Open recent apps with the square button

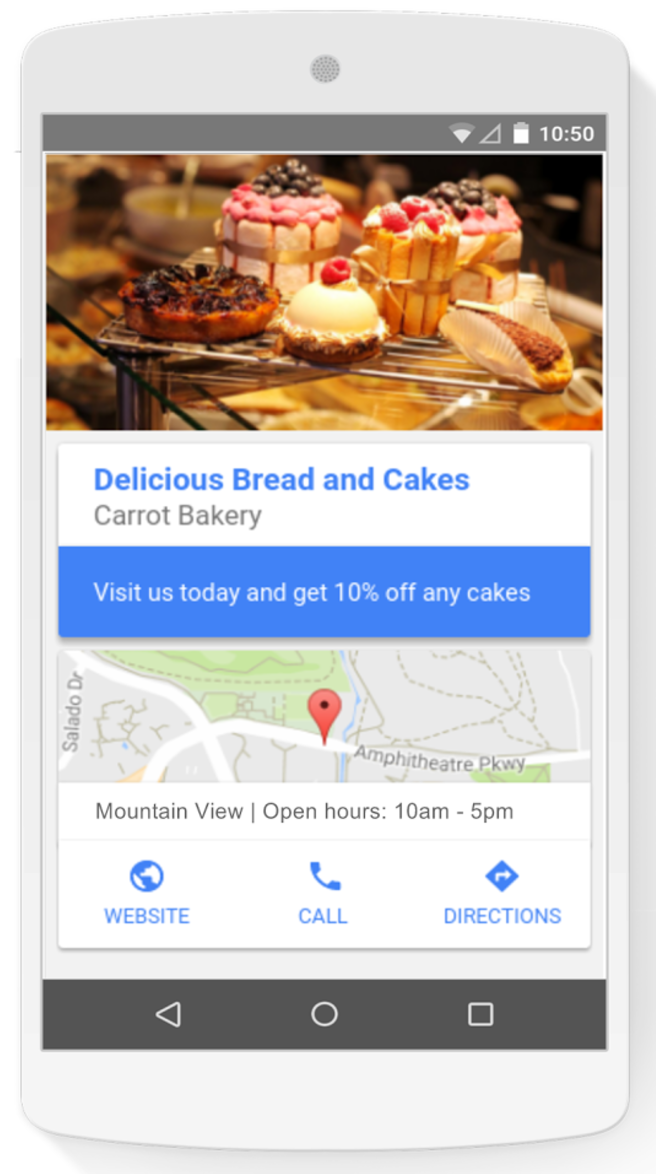pyautogui.click(x=480, y=1015)
